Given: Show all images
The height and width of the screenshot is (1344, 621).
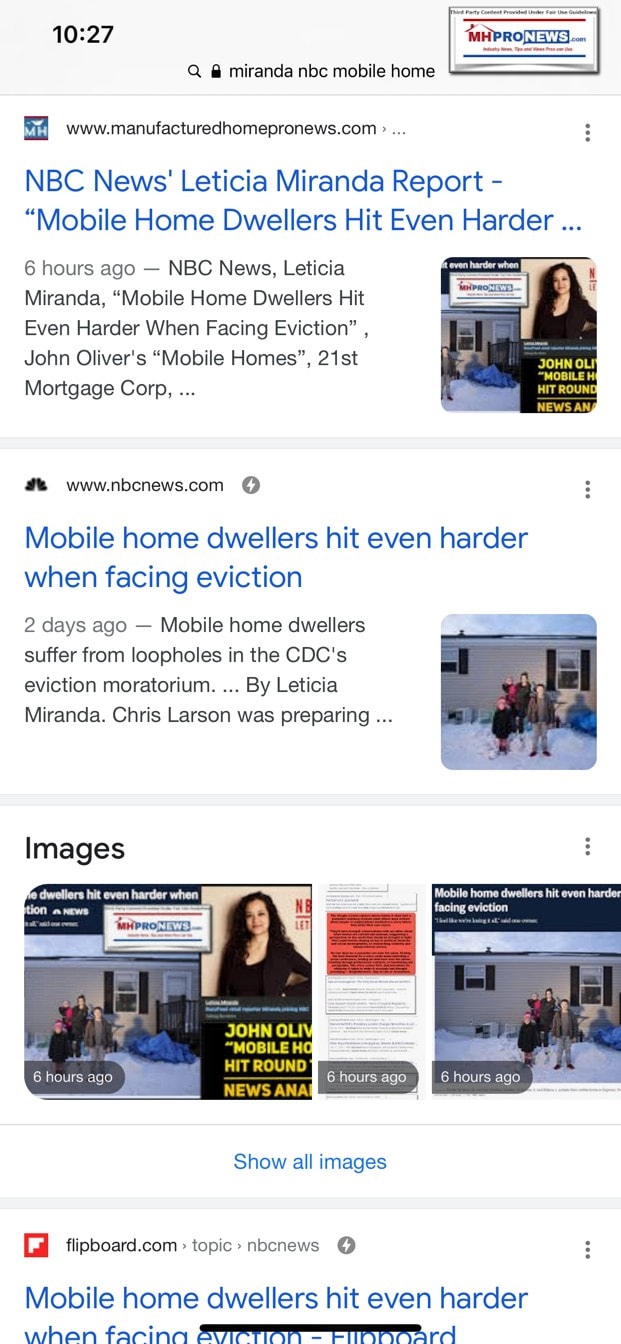Looking at the screenshot, I should click(310, 1161).
